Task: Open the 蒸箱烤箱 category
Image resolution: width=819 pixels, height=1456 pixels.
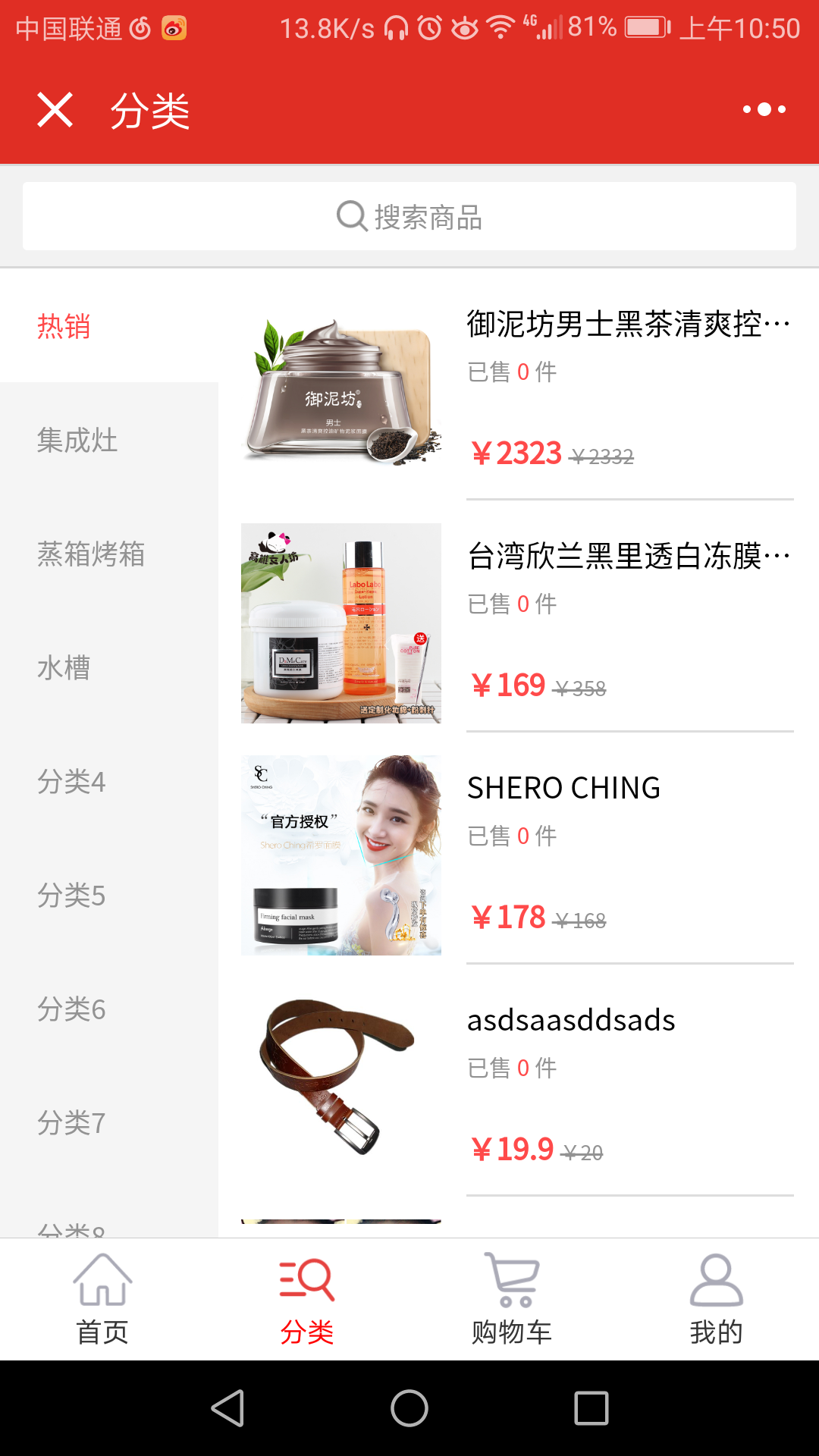Action: pos(91,554)
